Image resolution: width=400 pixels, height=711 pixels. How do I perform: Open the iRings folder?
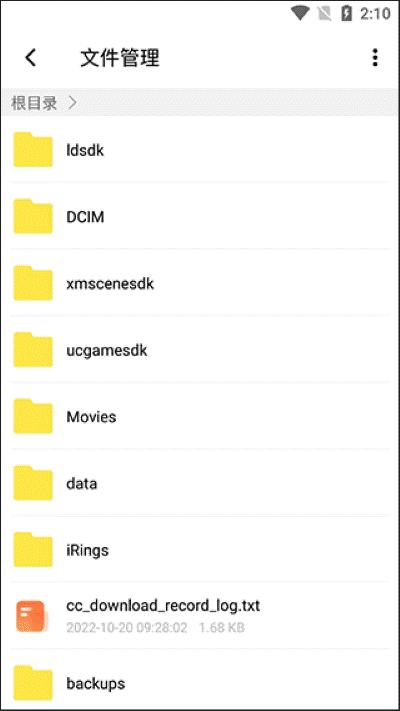[x=200, y=550]
